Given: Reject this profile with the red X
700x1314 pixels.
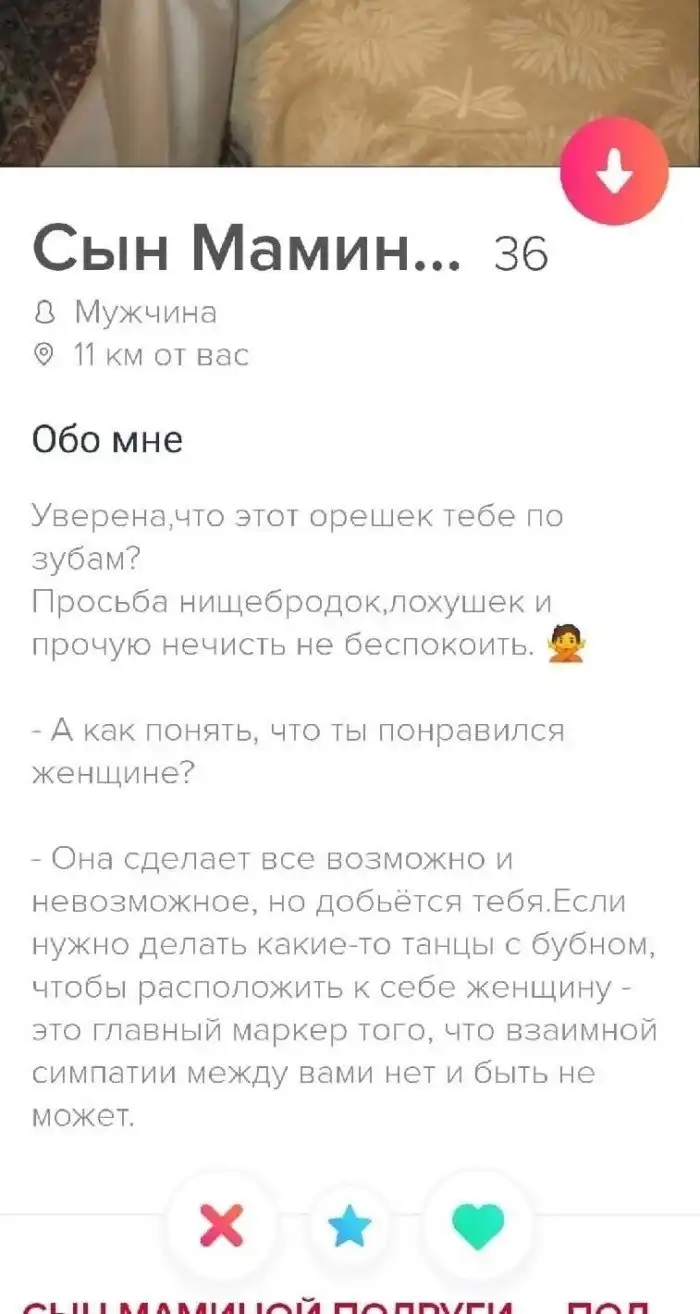Looking at the screenshot, I should 222,1226.
